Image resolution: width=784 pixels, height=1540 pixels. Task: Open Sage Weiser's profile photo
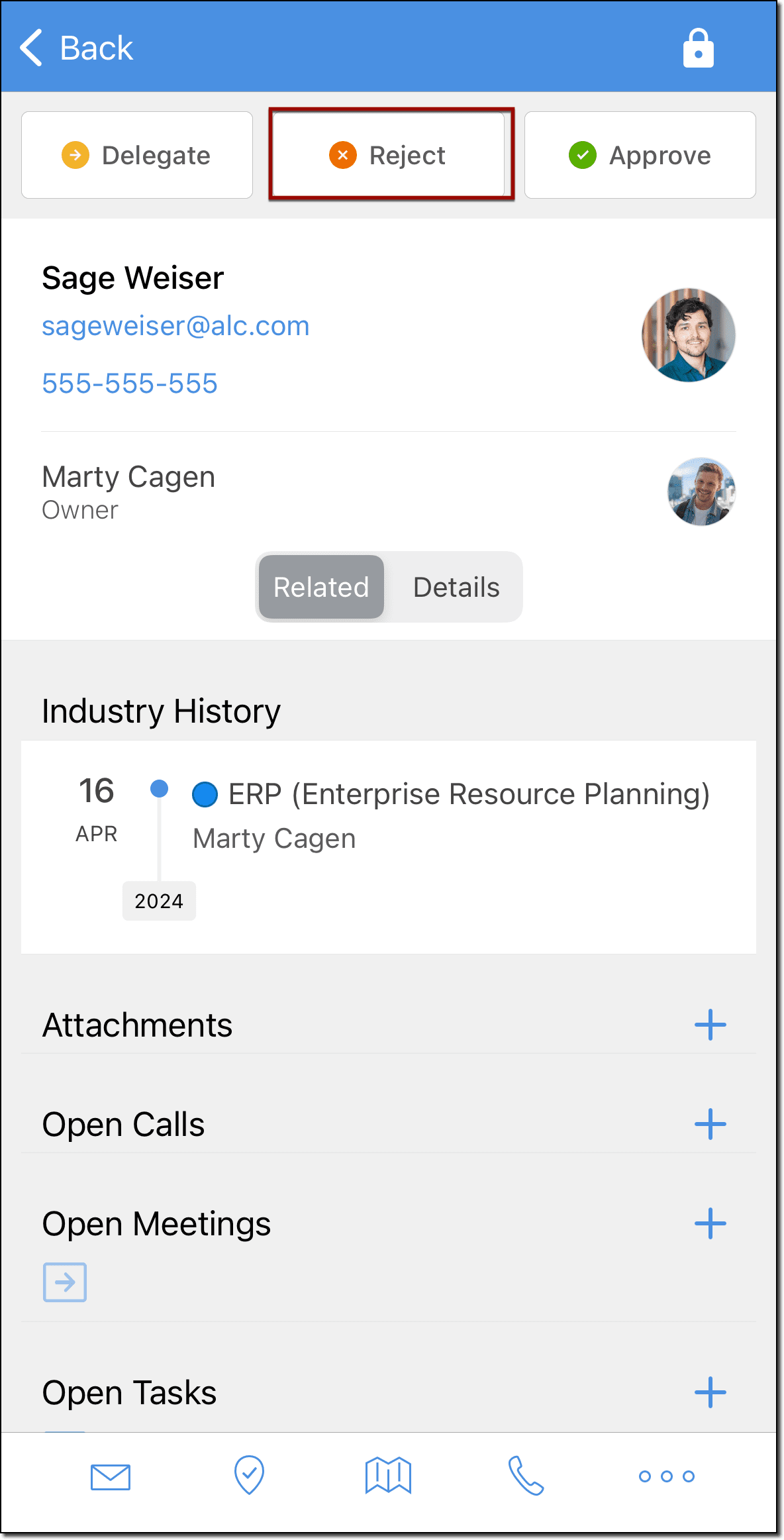(x=688, y=335)
